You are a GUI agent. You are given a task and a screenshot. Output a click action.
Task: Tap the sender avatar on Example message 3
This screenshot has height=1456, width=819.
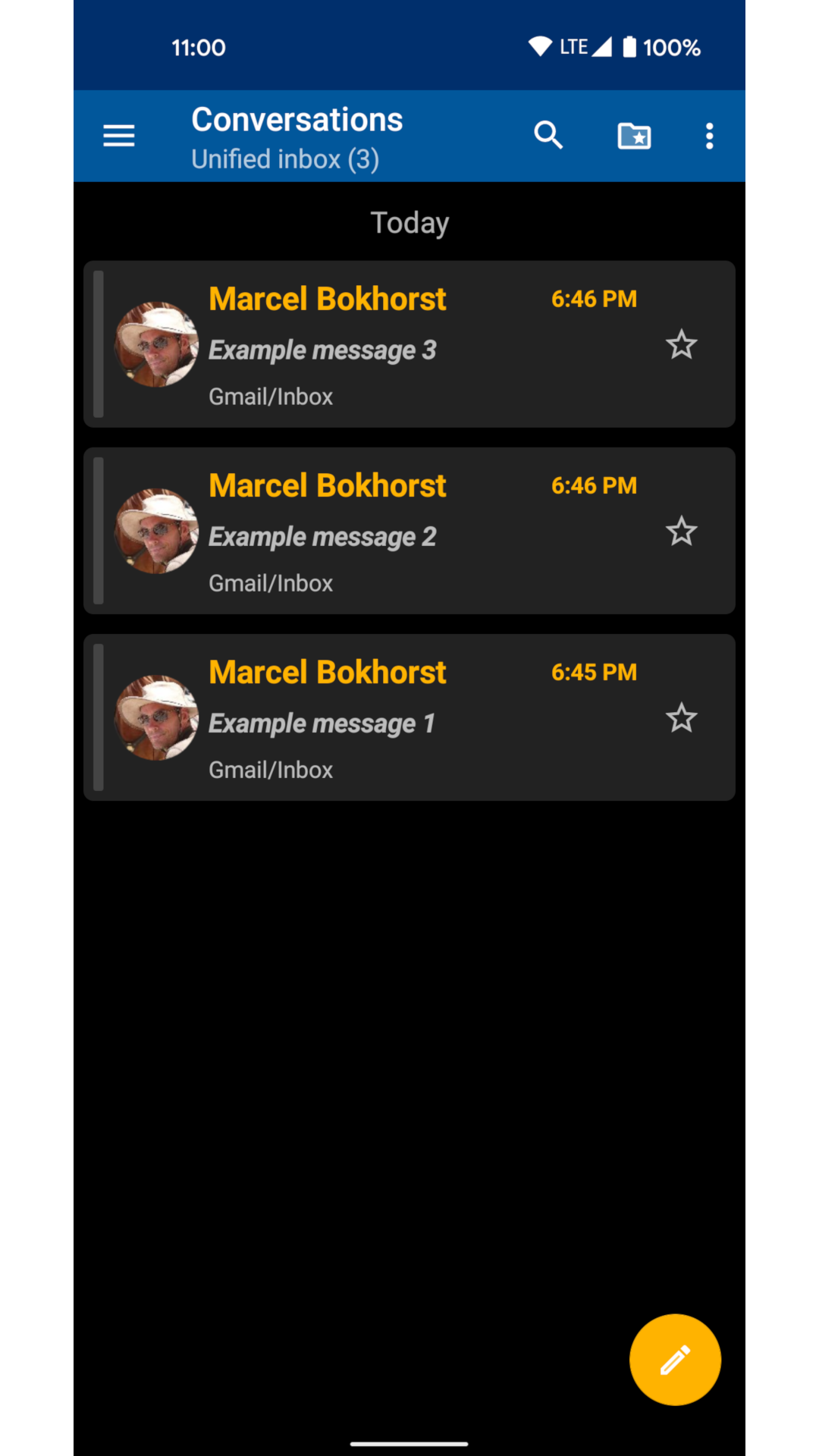pyautogui.click(x=157, y=345)
